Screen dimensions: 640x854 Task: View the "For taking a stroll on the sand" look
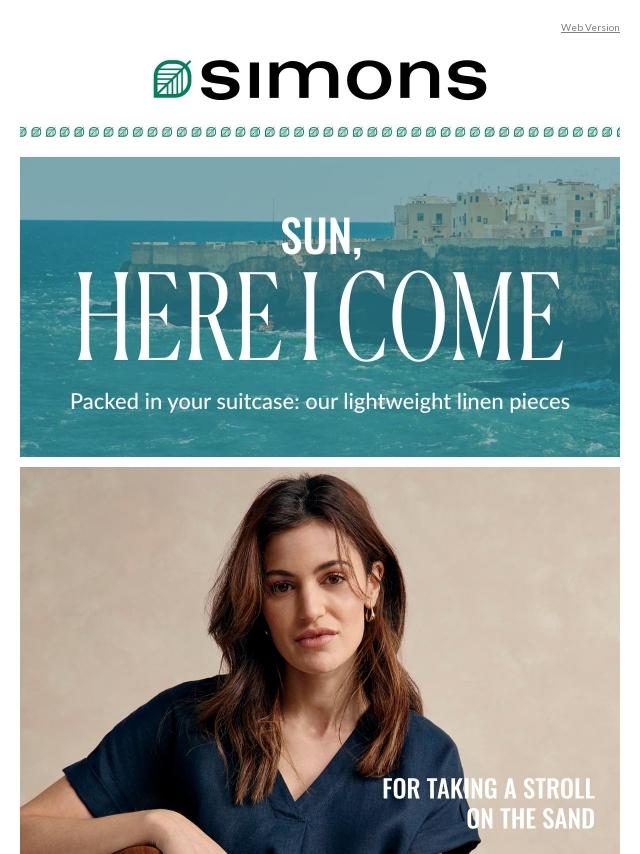pos(320,660)
